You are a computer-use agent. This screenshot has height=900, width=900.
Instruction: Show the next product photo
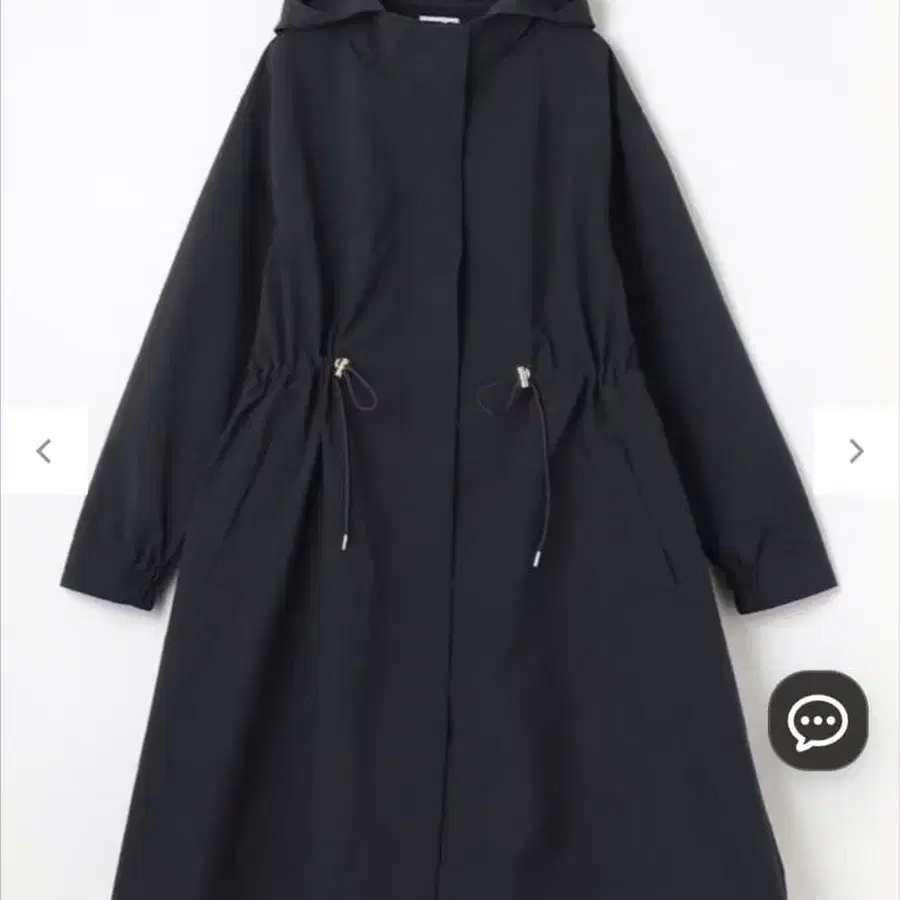(x=856, y=451)
